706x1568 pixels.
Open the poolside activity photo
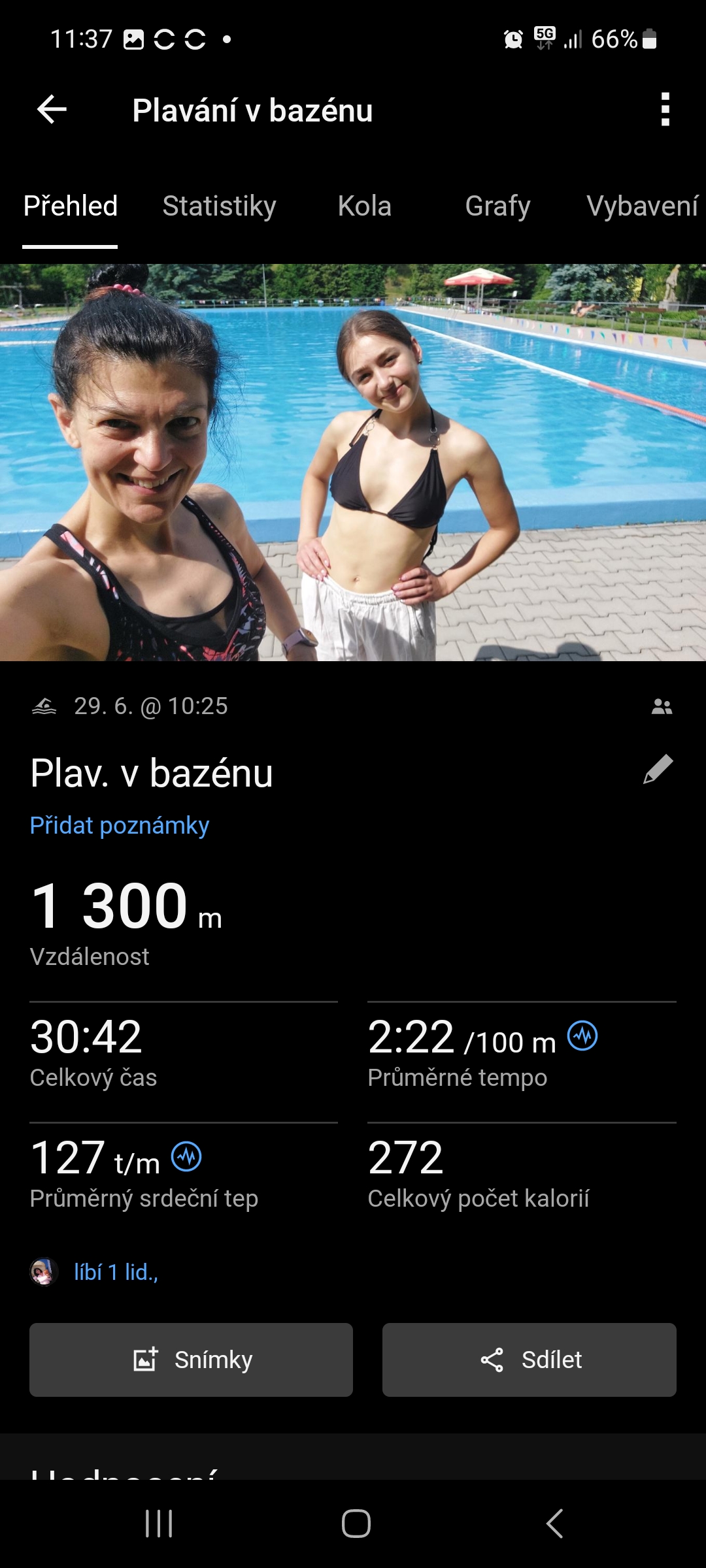353,463
